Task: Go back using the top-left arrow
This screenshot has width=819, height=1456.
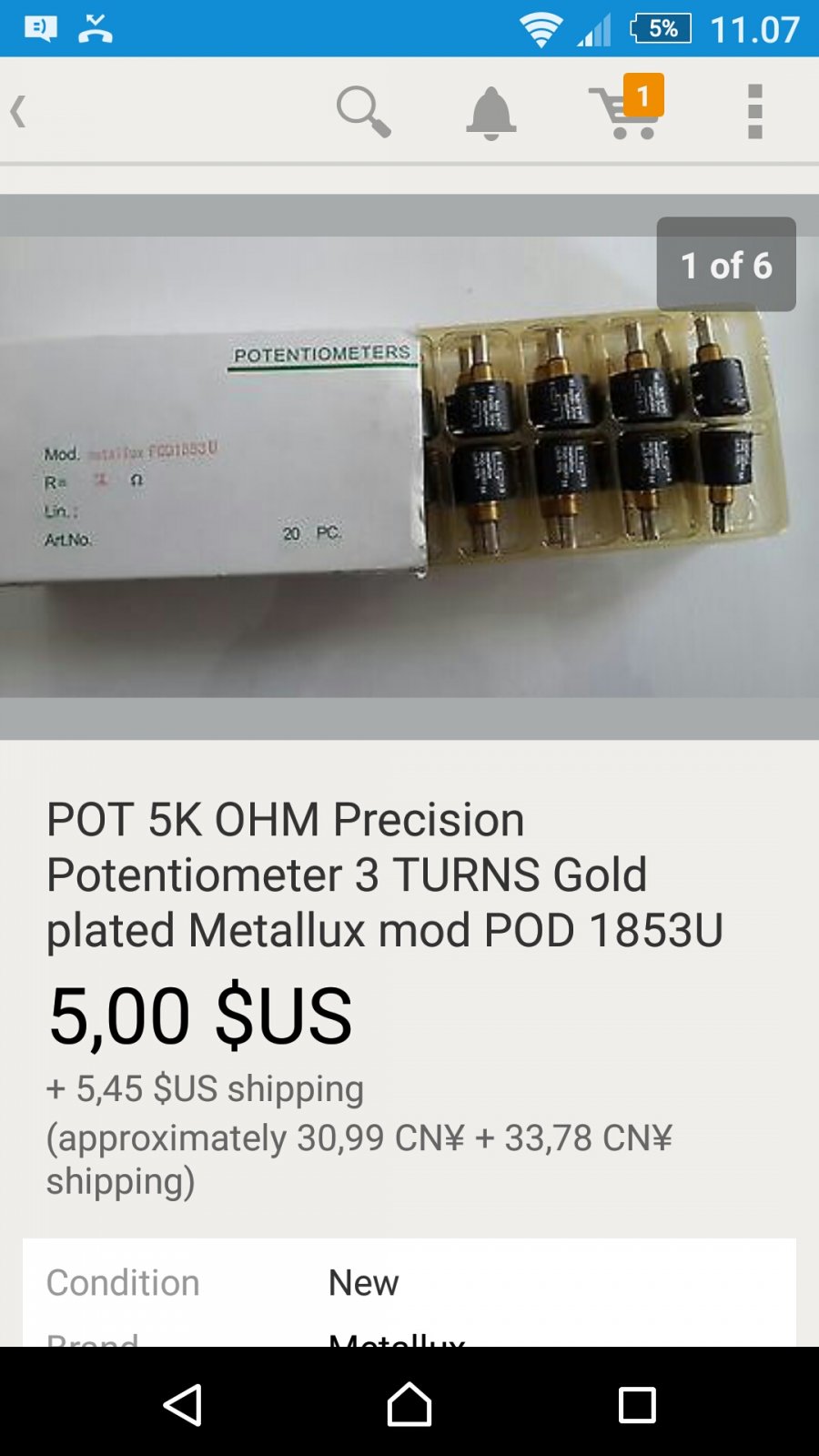Action: point(18,112)
